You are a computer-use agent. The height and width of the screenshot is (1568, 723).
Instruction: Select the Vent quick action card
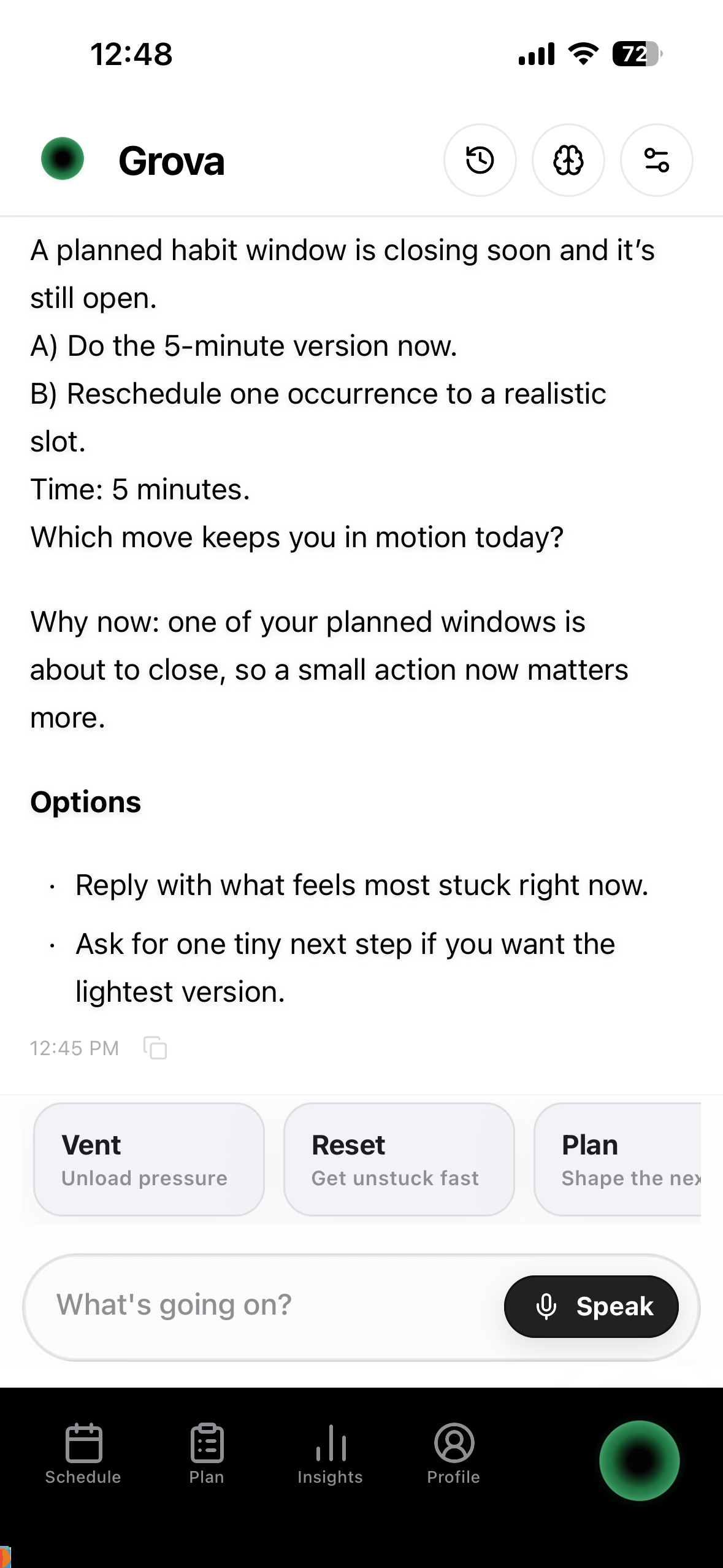149,1159
